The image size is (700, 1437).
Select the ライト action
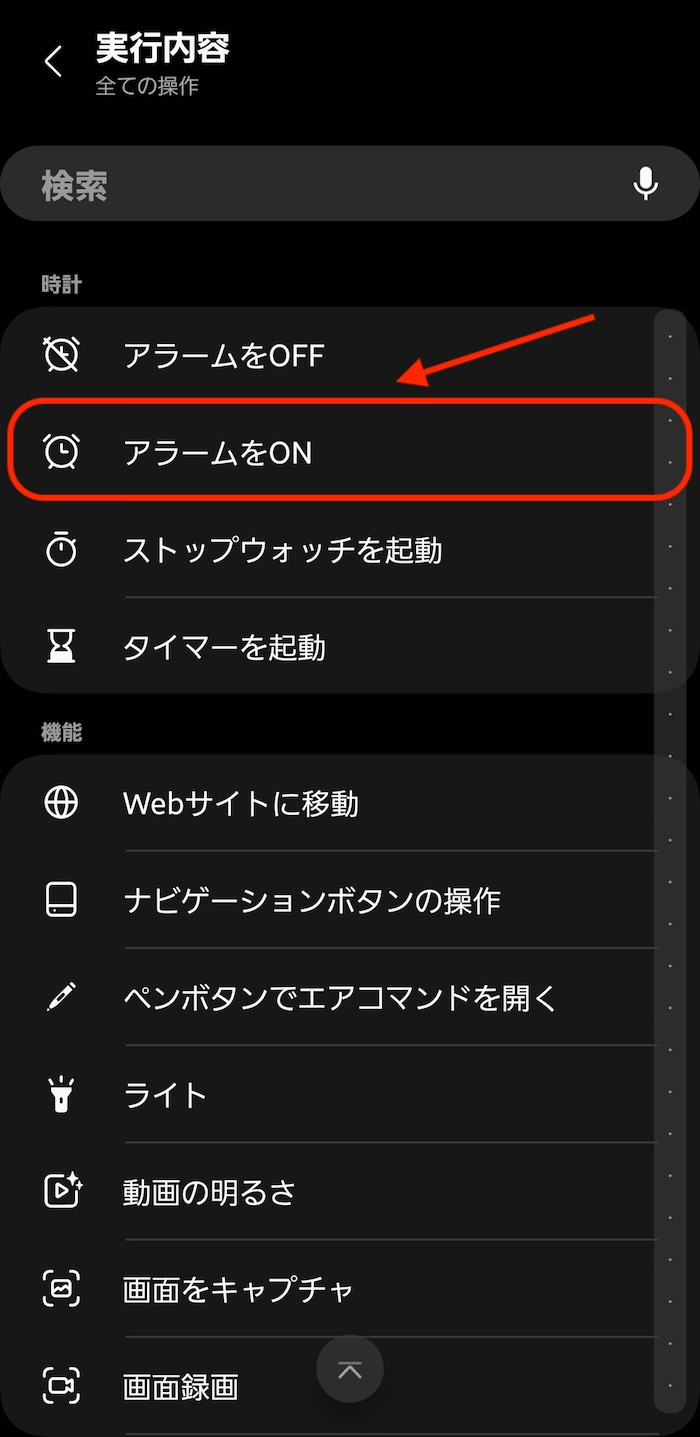point(328,1094)
